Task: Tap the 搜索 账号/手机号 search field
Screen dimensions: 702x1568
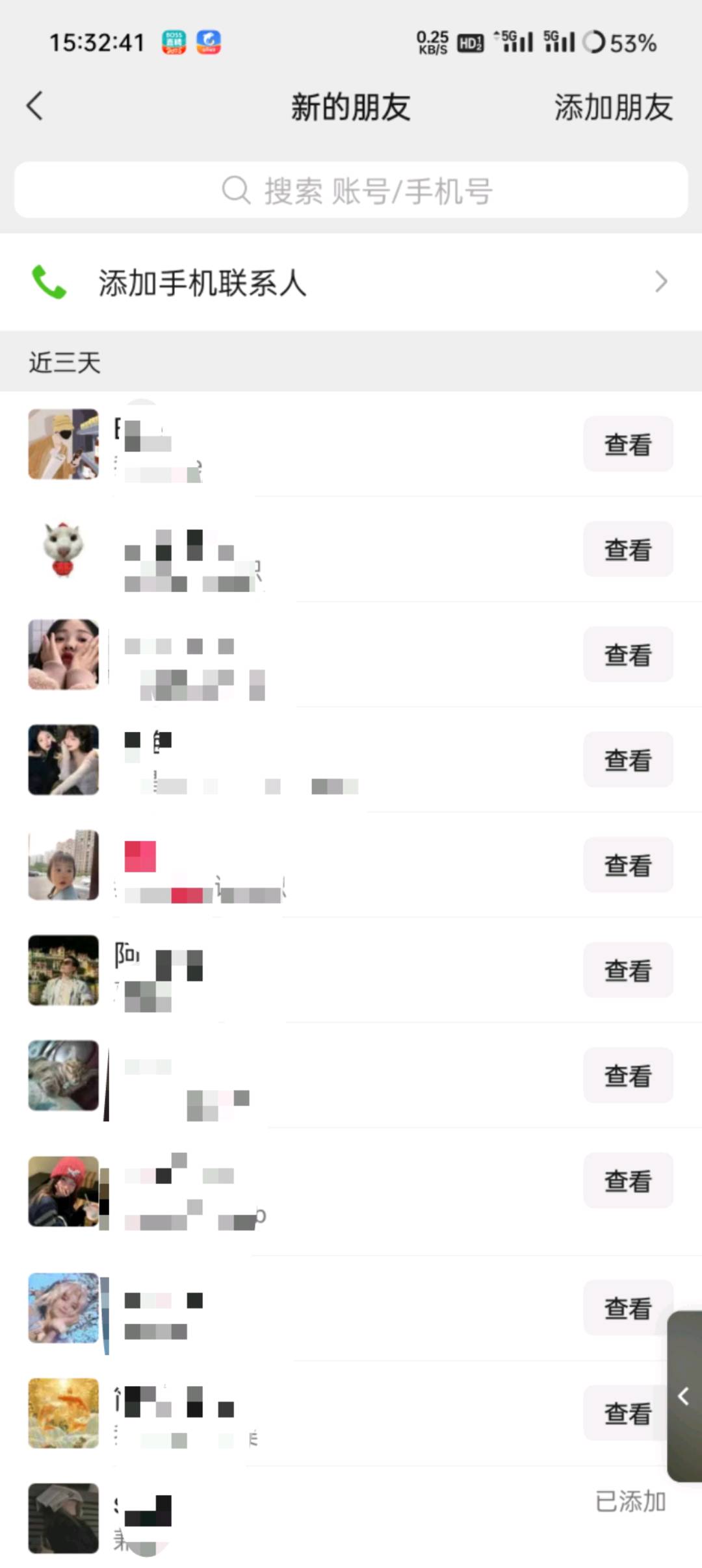Action: pos(351,190)
